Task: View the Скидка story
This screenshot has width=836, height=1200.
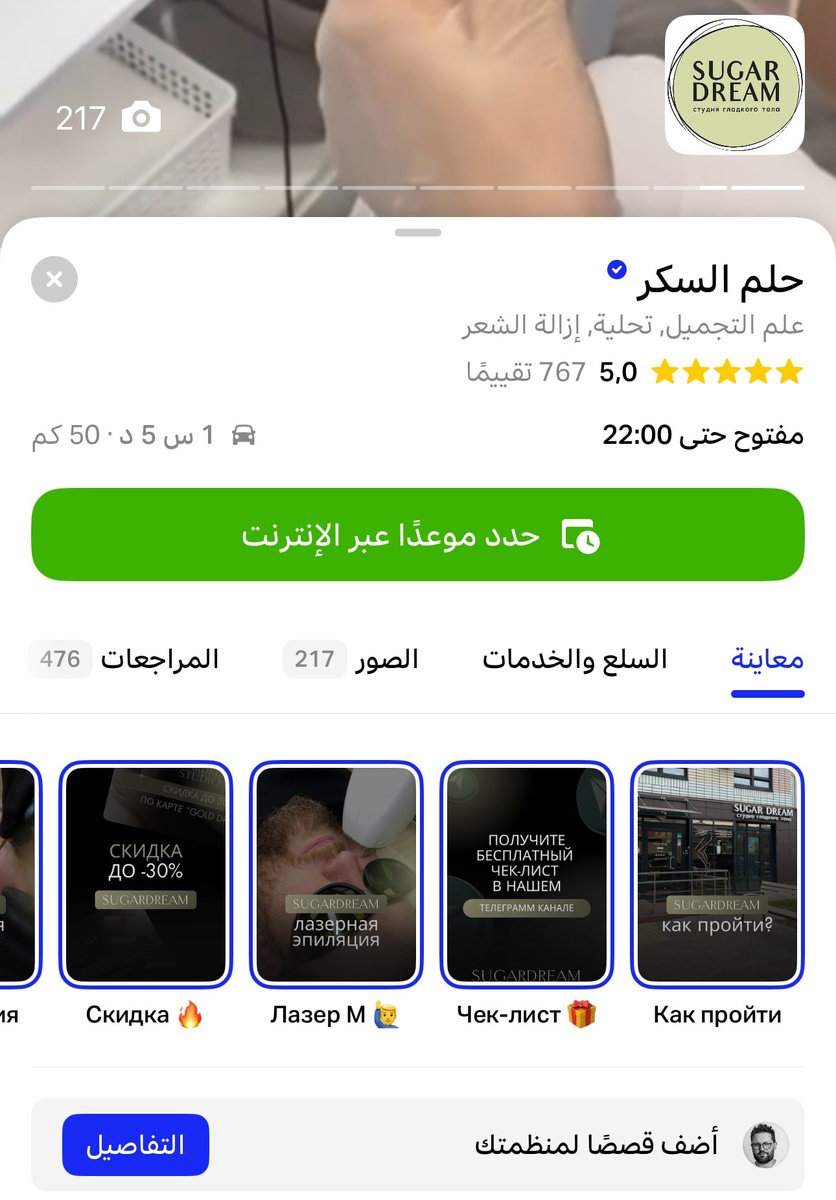Action: [146, 875]
